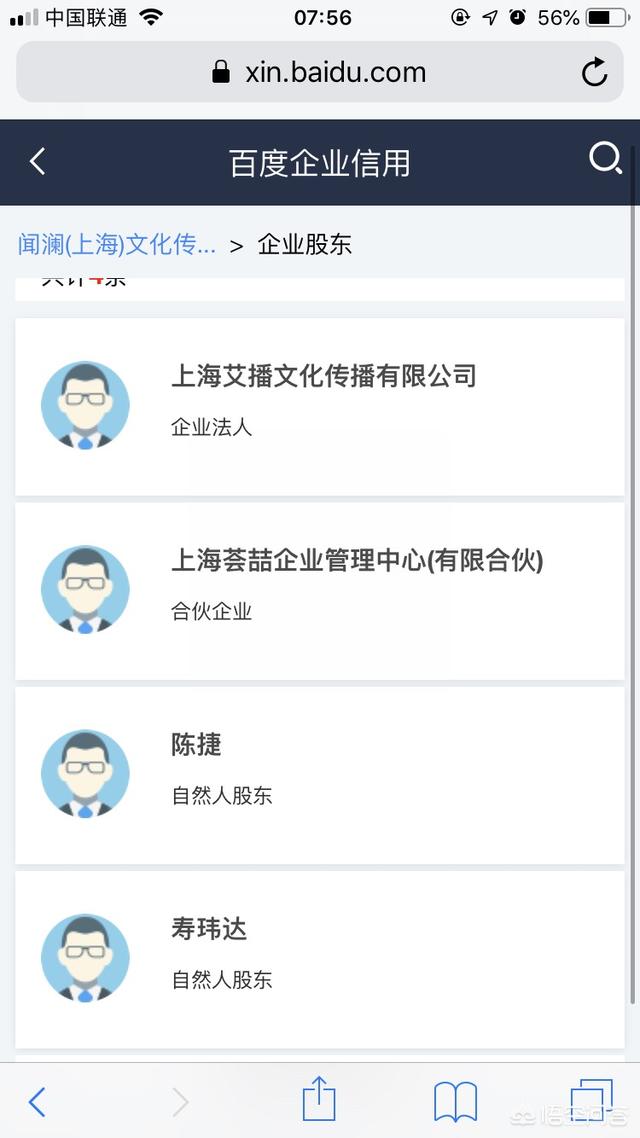
Task: Open the 闻澜(上海)文化传... breadcrumb link
Action: [x=117, y=244]
